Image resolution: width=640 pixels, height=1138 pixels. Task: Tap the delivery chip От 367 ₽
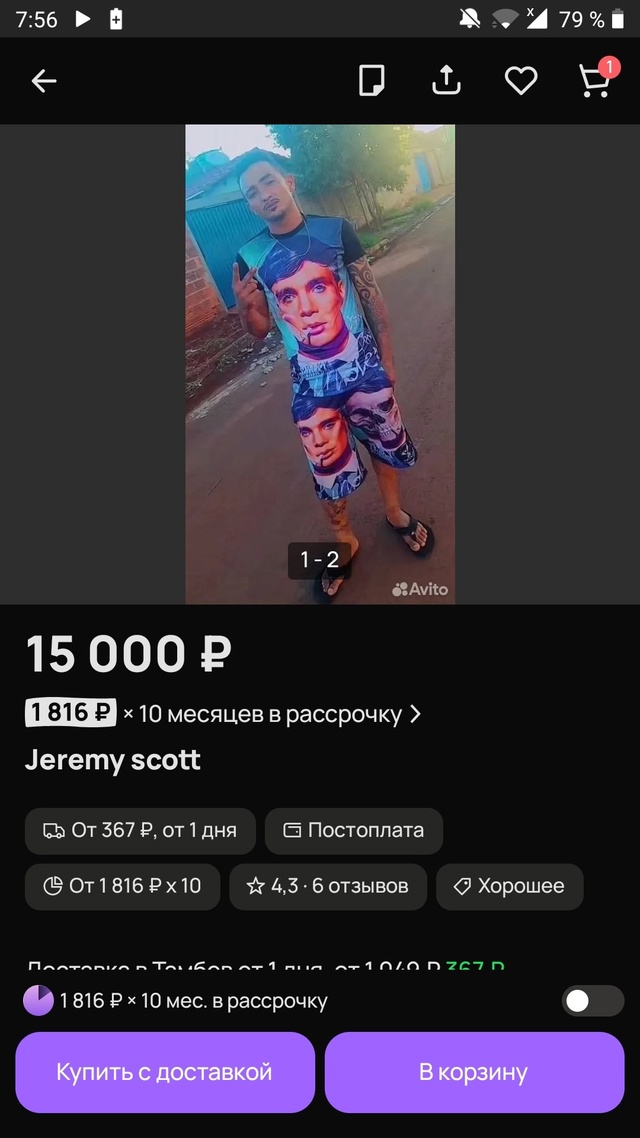point(140,830)
